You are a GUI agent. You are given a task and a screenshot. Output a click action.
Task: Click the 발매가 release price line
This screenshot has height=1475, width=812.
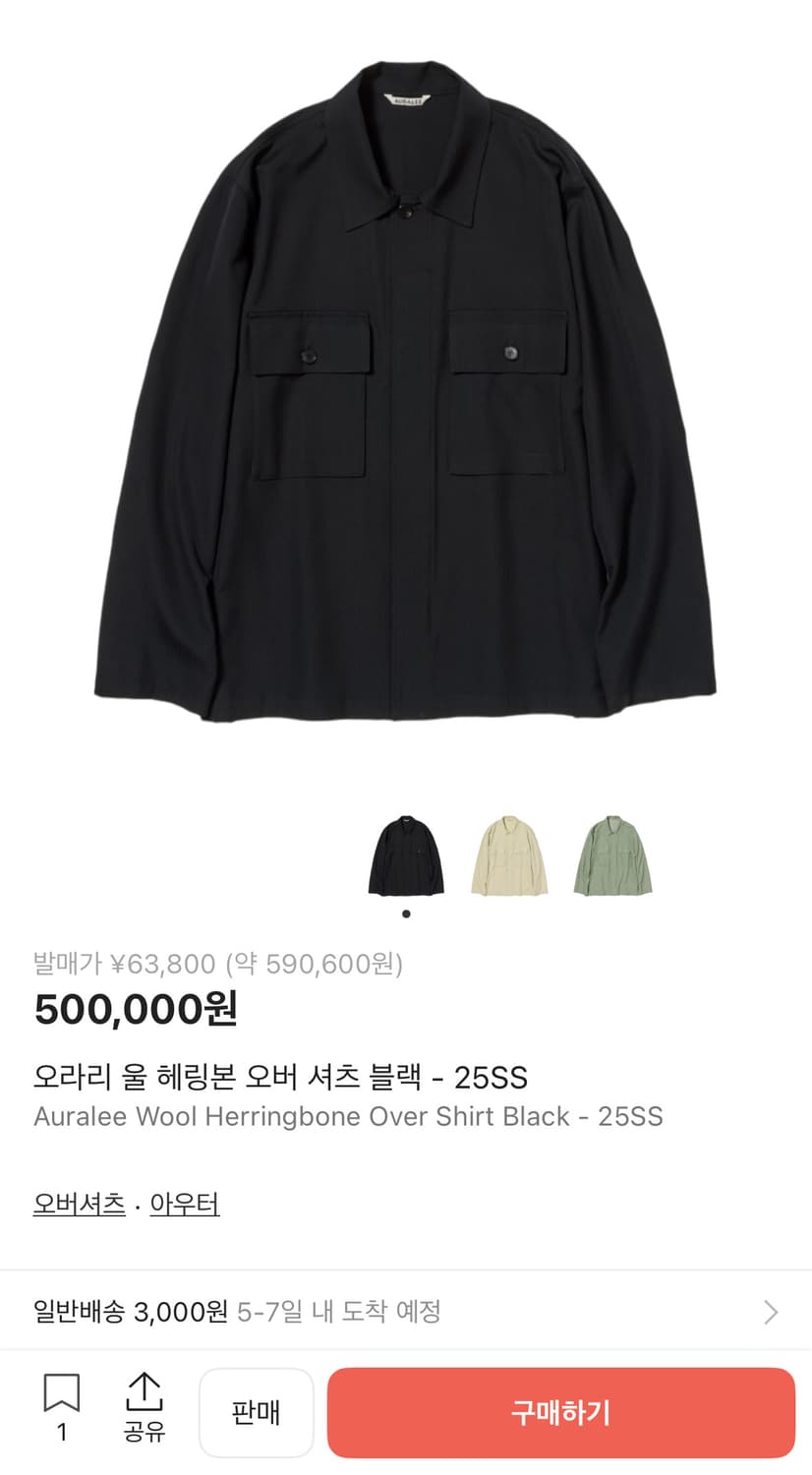pyautogui.click(x=220, y=965)
